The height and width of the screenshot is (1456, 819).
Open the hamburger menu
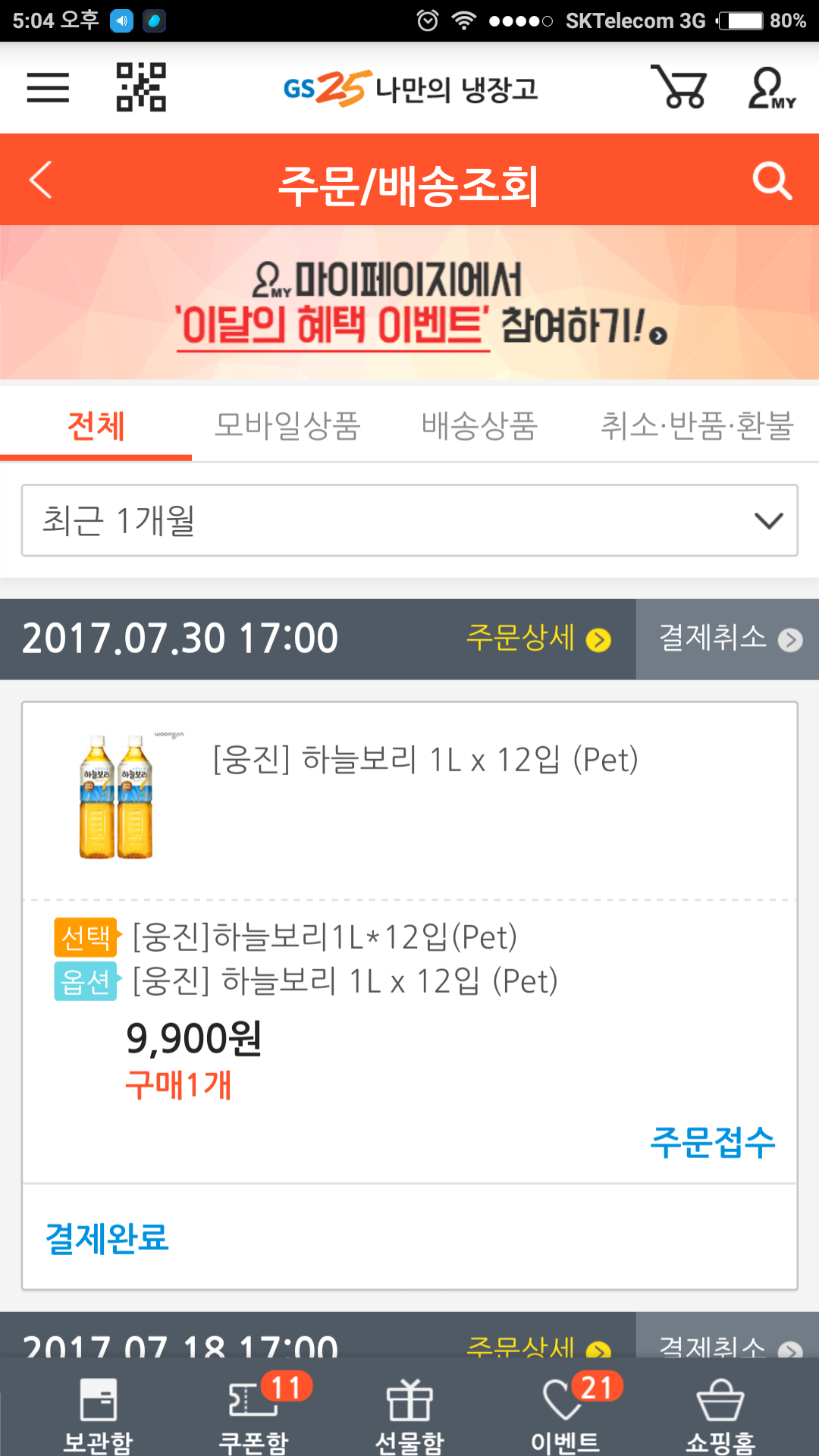(48, 88)
